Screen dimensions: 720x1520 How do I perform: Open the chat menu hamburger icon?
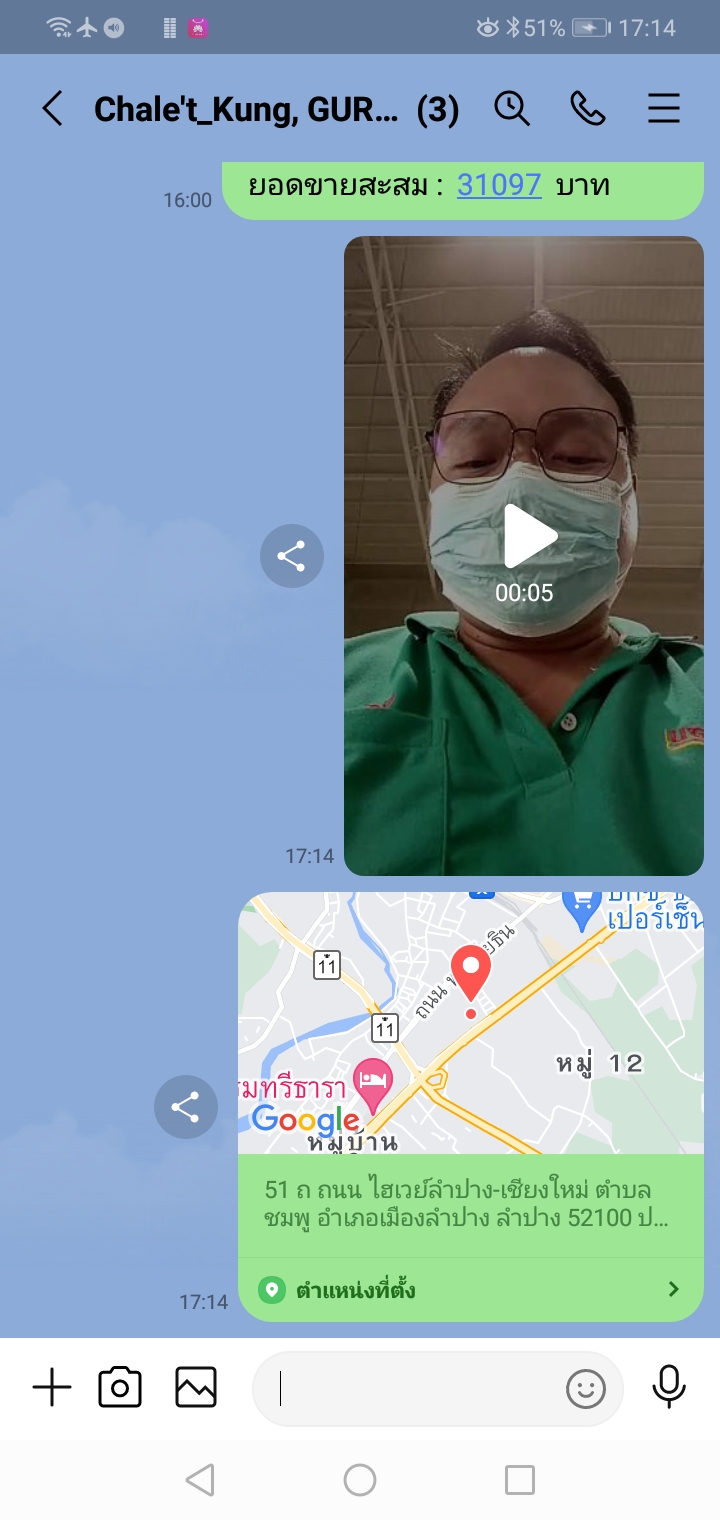click(x=664, y=108)
